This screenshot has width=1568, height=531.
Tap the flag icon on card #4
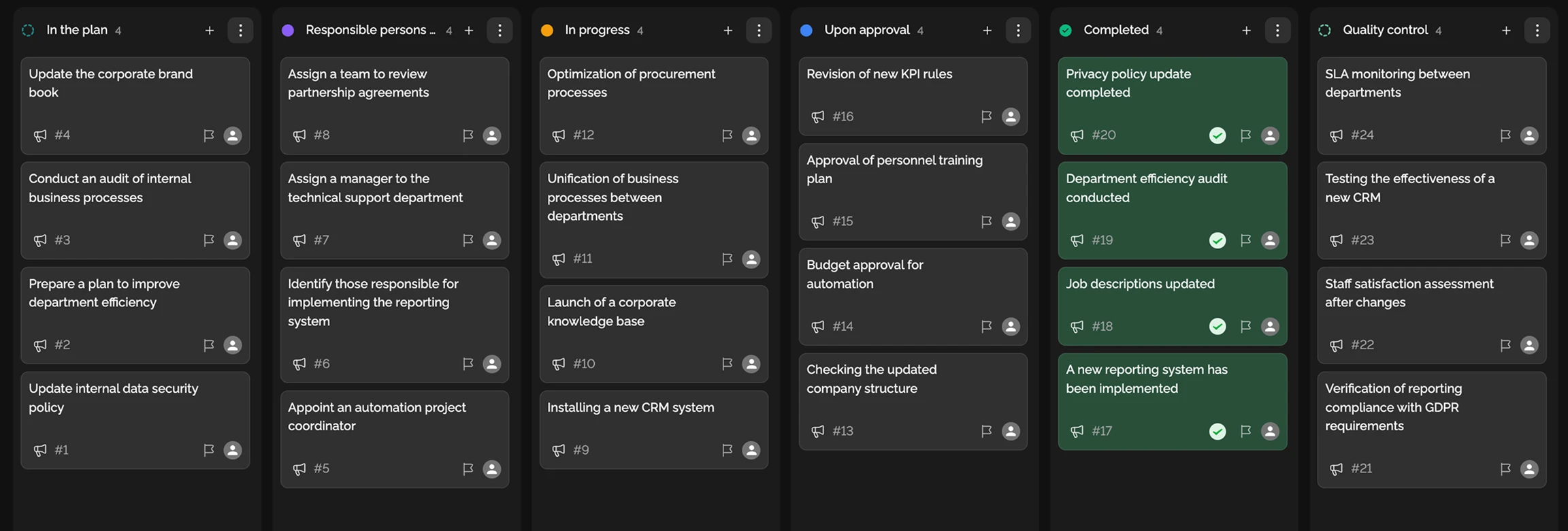pyautogui.click(x=209, y=135)
